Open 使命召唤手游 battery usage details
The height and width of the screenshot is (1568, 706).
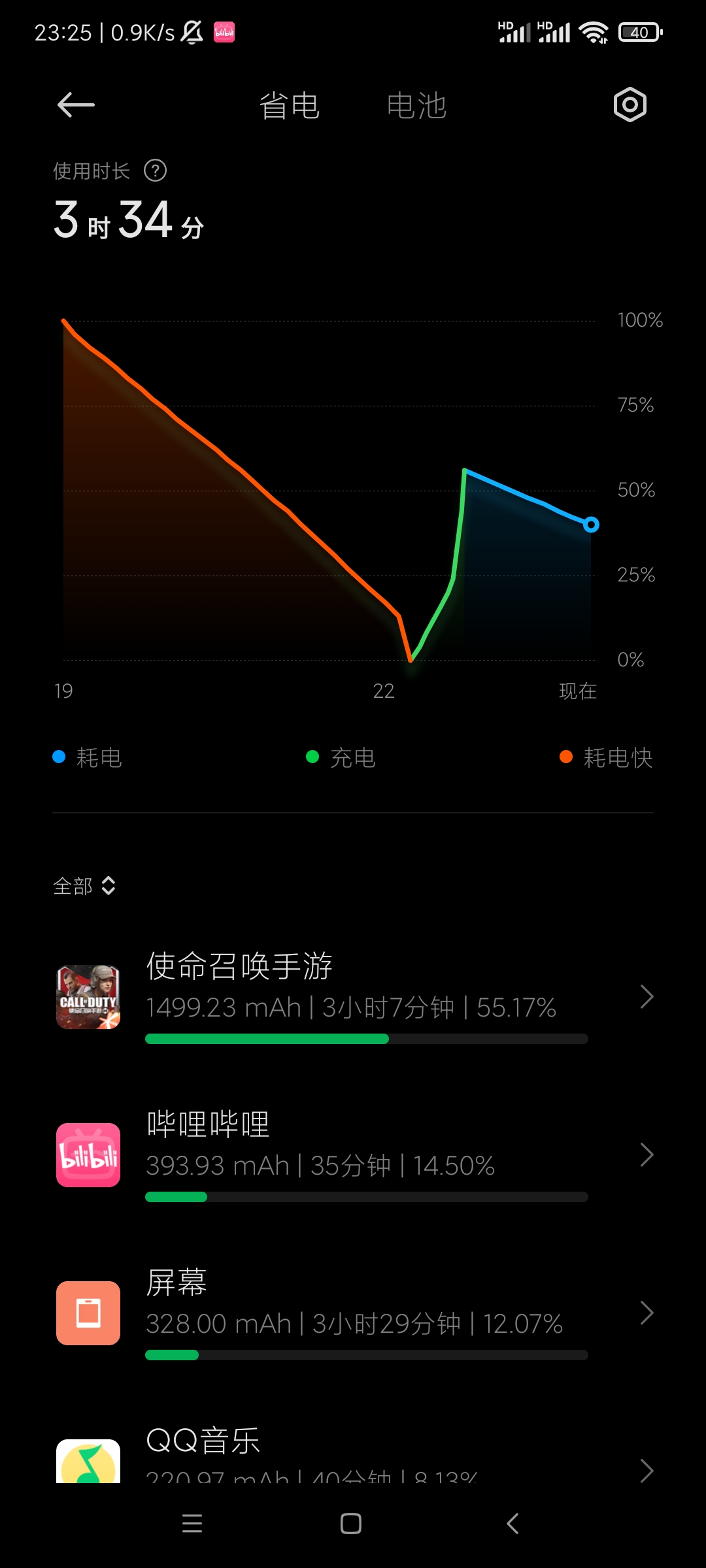point(353,996)
